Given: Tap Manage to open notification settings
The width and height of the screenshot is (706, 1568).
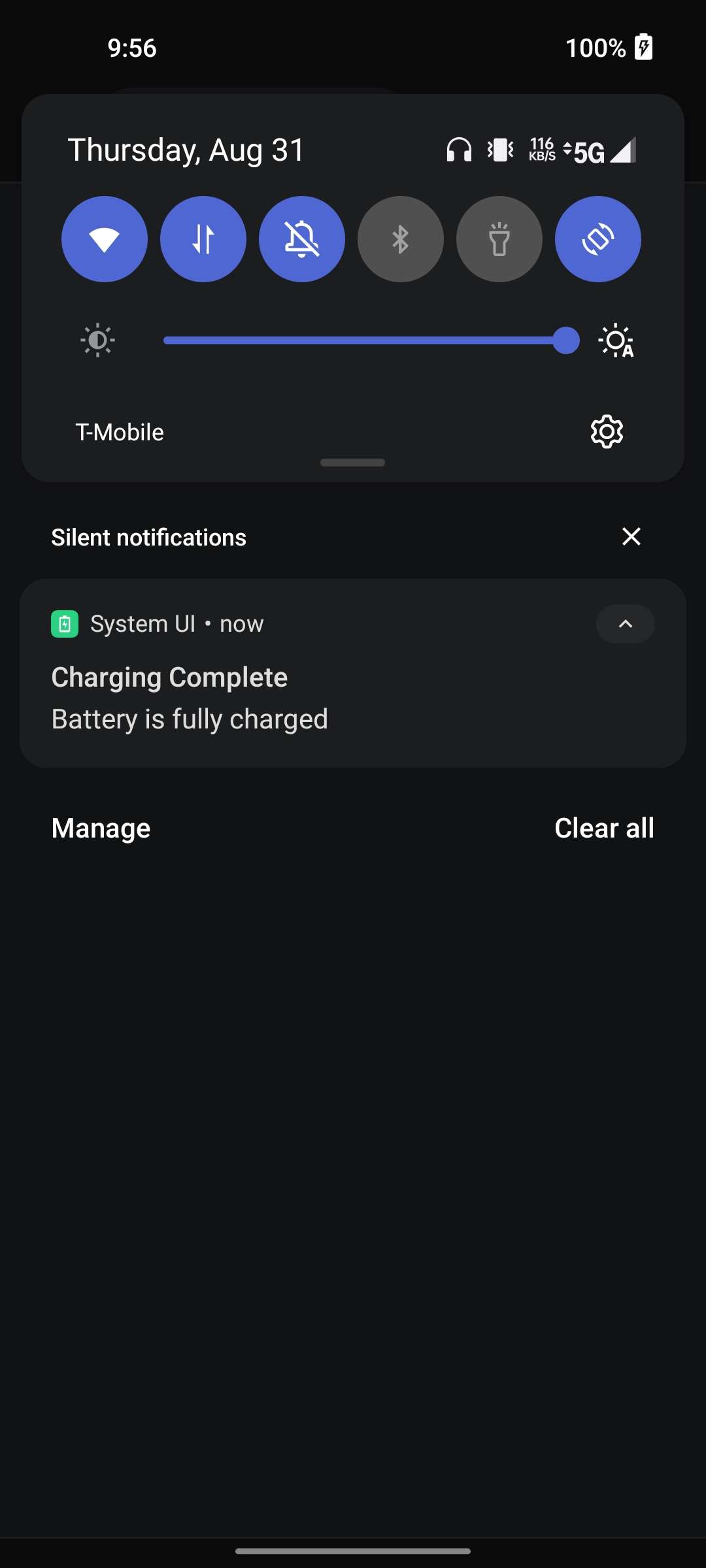Looking at the screenshot, I should [100, 827].
